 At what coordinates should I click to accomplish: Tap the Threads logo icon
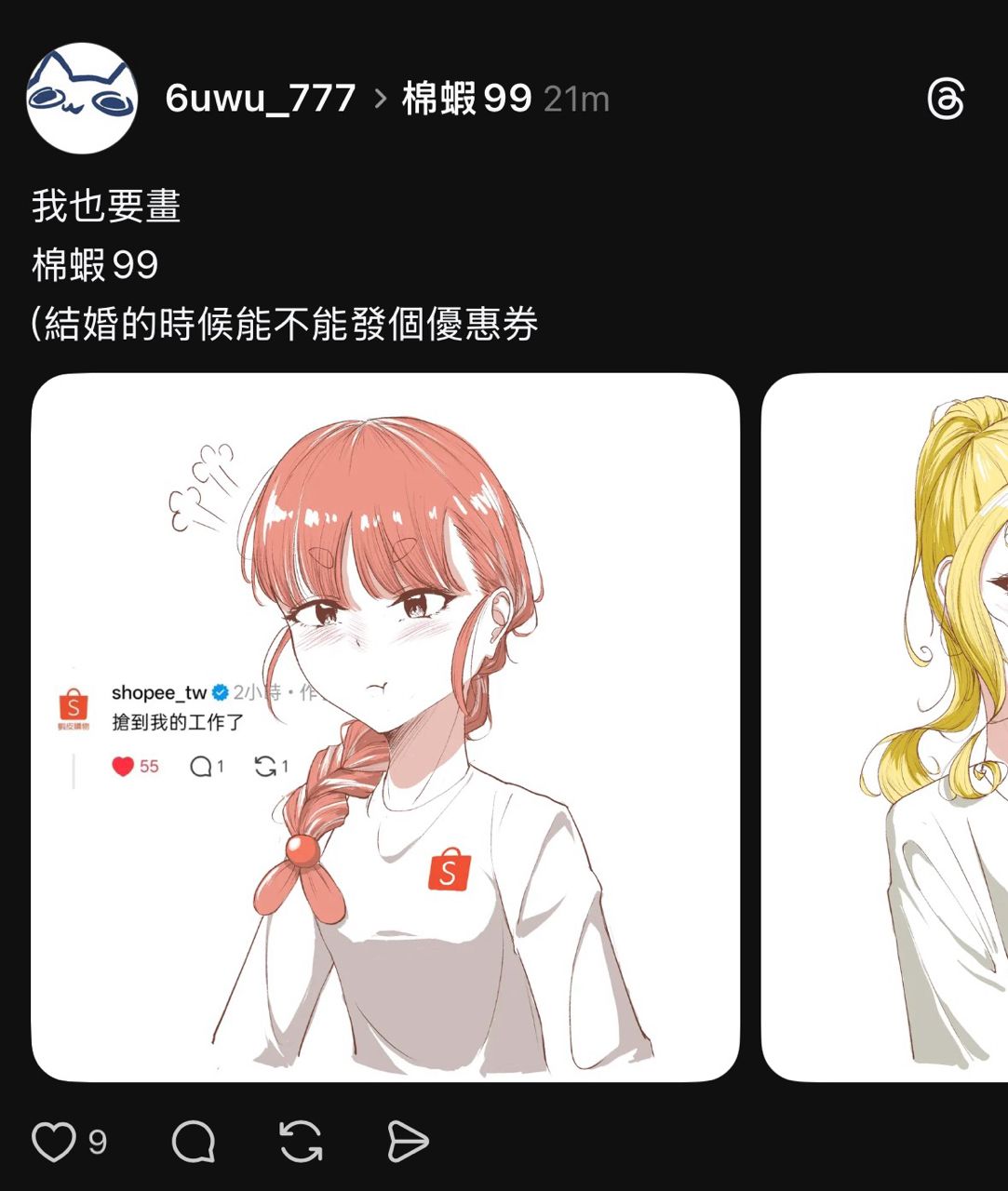click(x=946, y=99)
